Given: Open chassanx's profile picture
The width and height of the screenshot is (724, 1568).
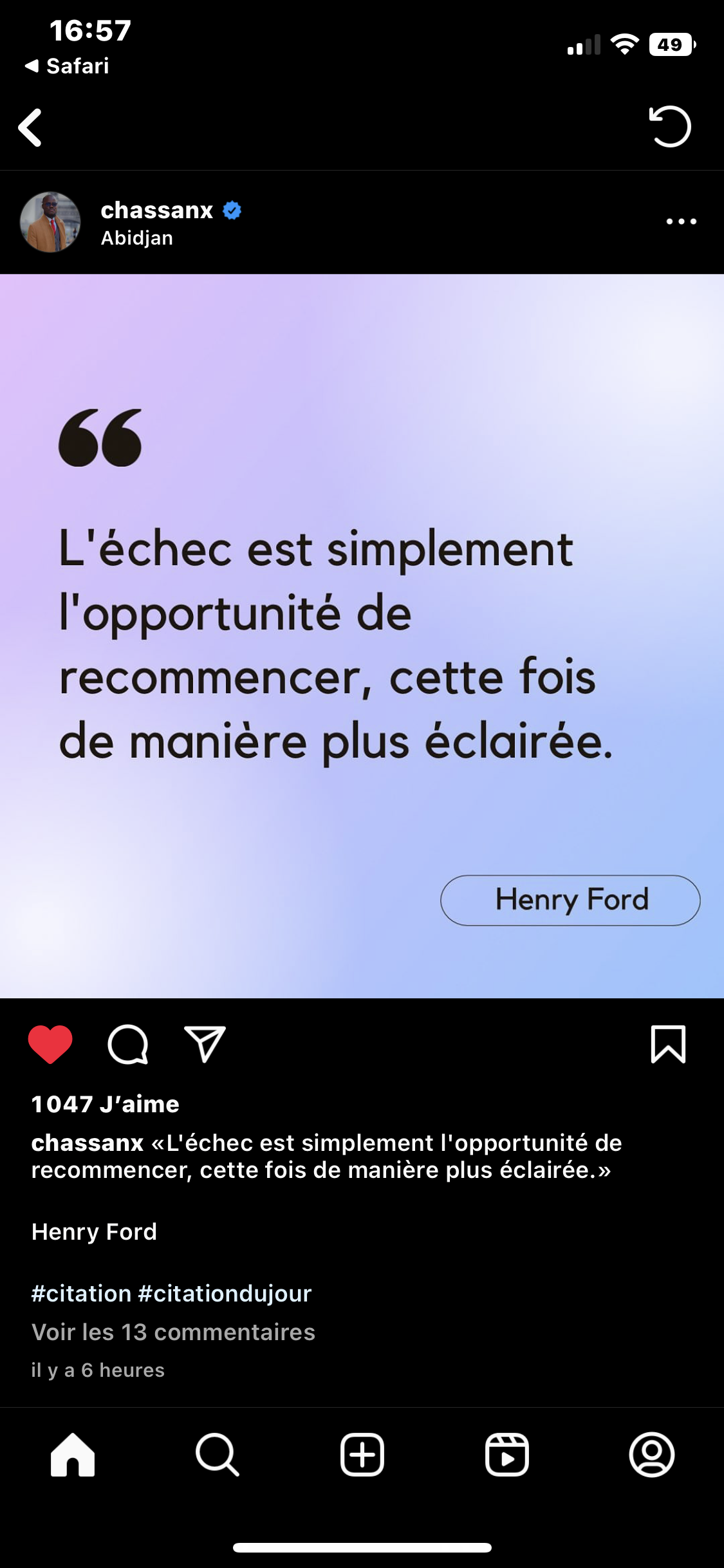Looking at the screenshot, I should coord(50,222).
